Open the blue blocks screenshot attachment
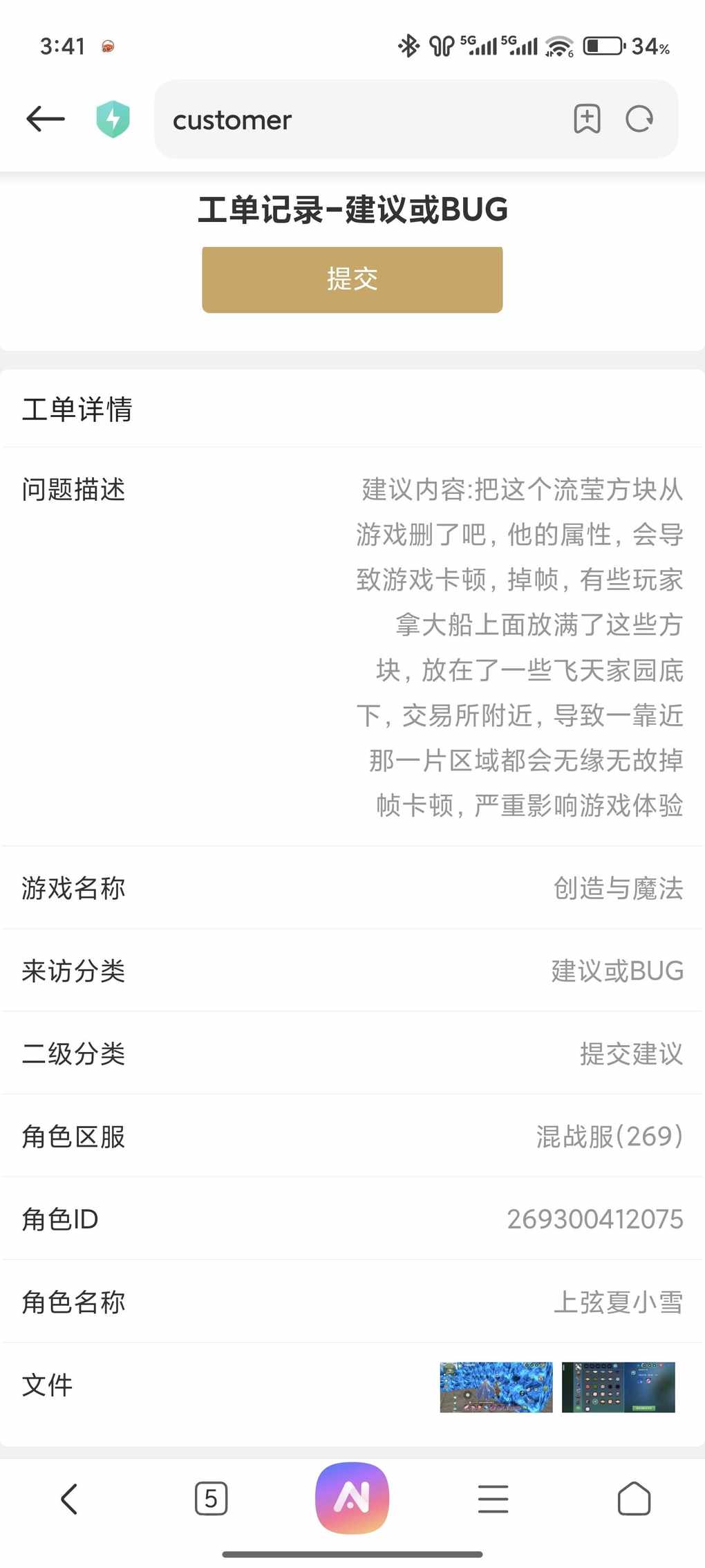Screen dimensions: 705x1568 [x=496, y=1387]
